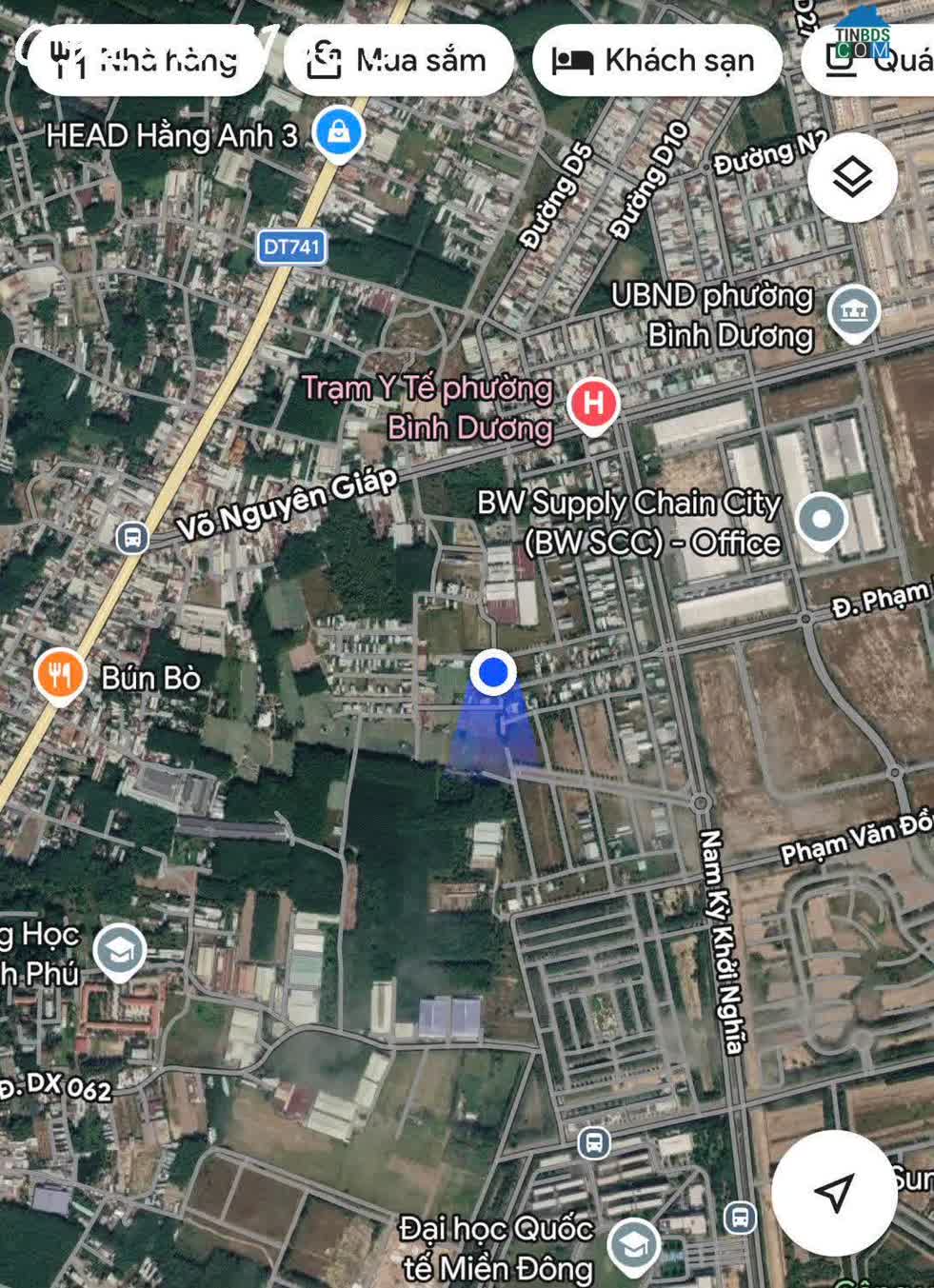
Task: Open the map layers button
Action: 852,177
